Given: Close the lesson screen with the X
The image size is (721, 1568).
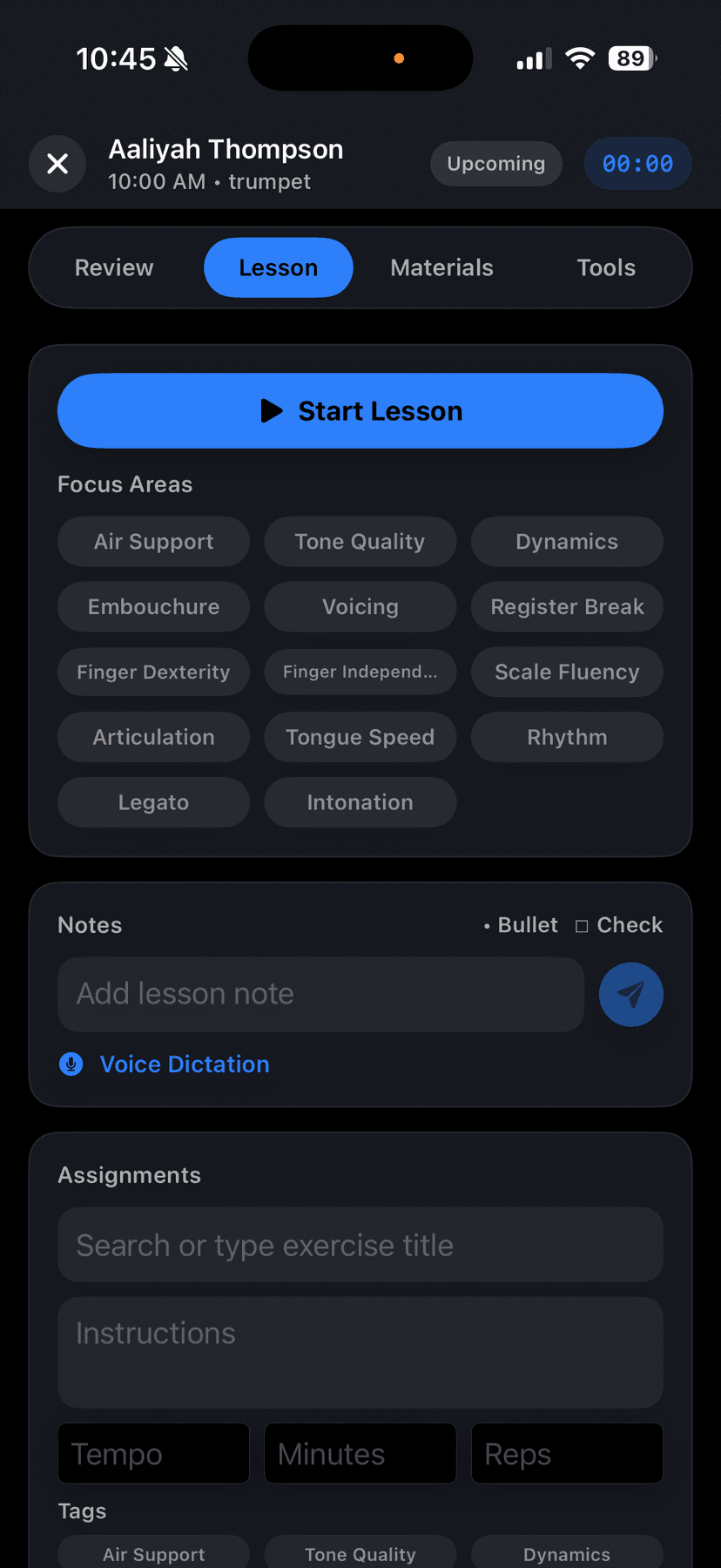Looking at the screenshot, I should [x=57, y=164].
